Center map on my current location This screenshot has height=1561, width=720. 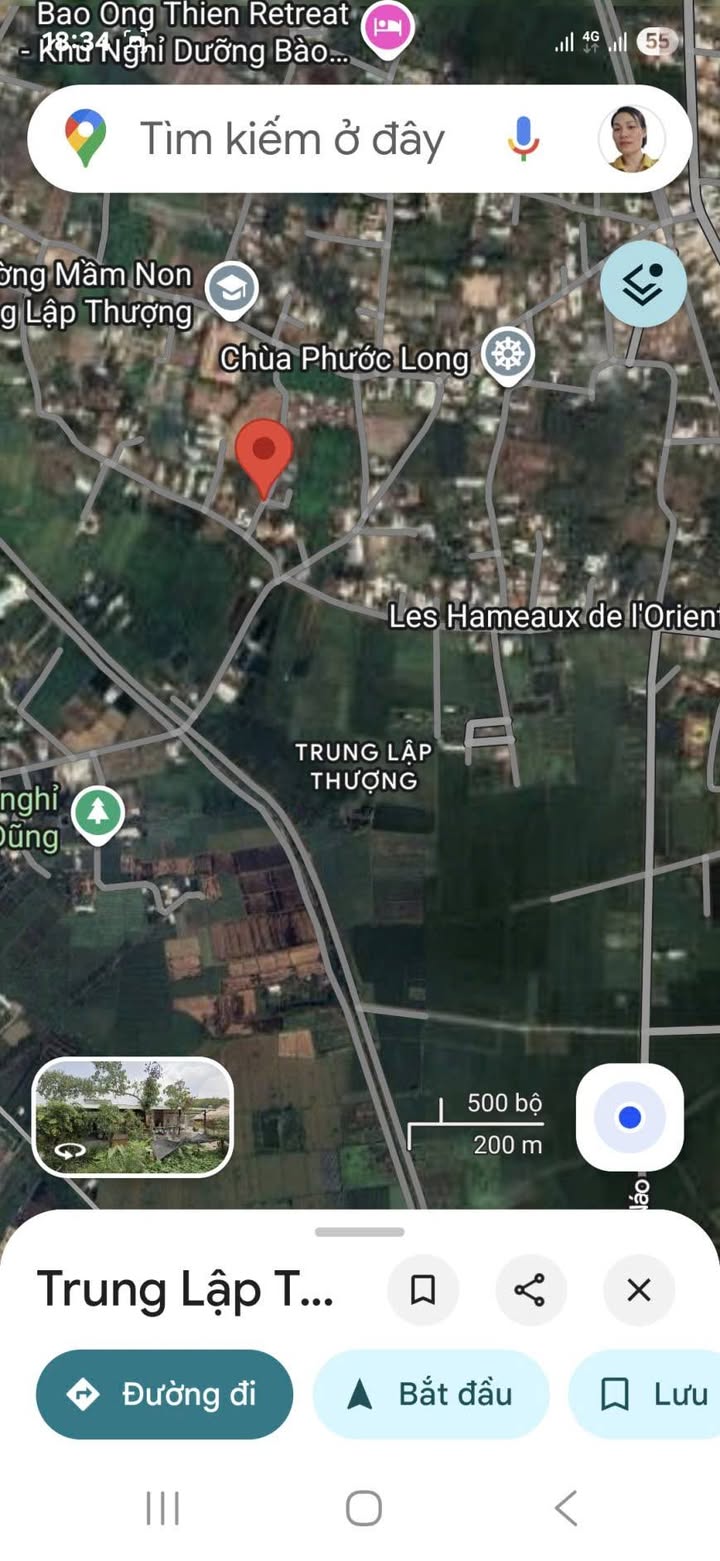click(629, 1117)
